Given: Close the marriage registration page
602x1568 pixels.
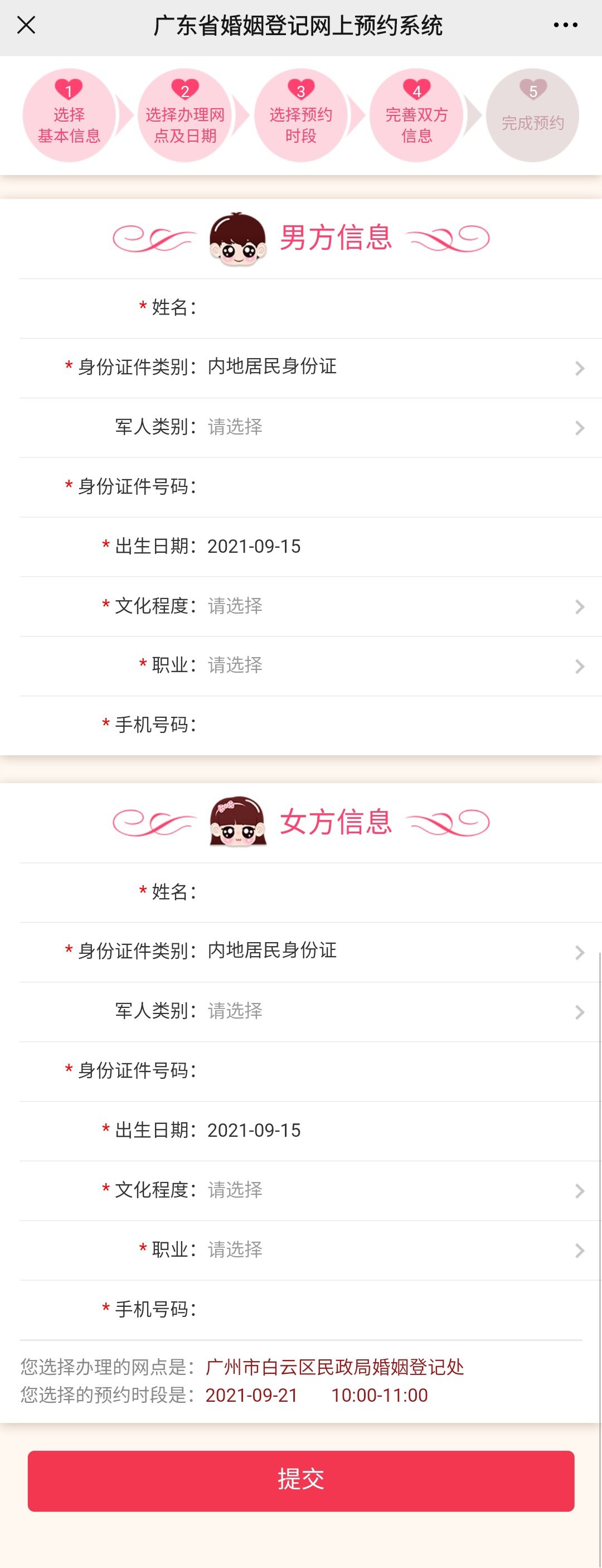Looking at the screenshot, I should (x=26, y=26).
